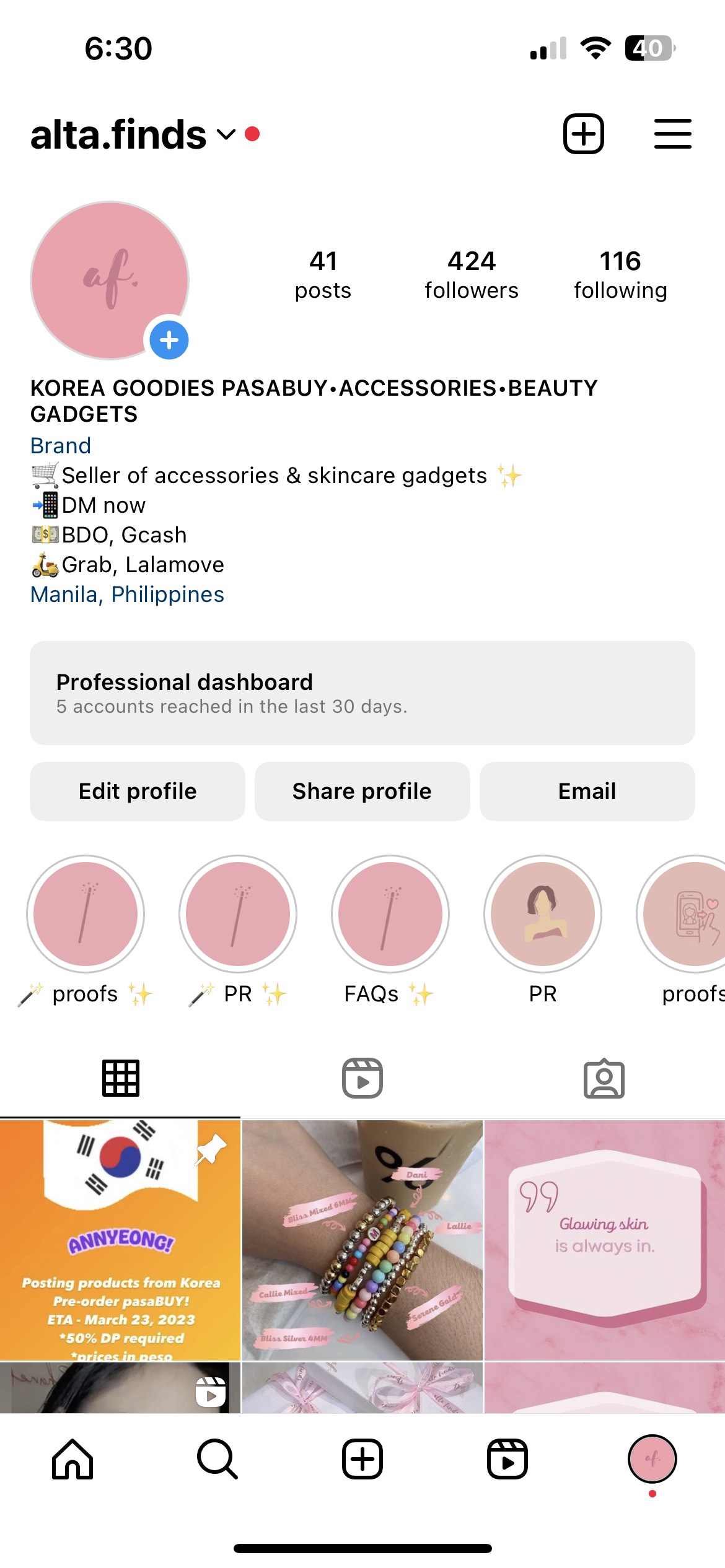The width and height of the screenshot is (725, 1568).
Task: Go to the Home feed tab
Action: point(72,1459)
